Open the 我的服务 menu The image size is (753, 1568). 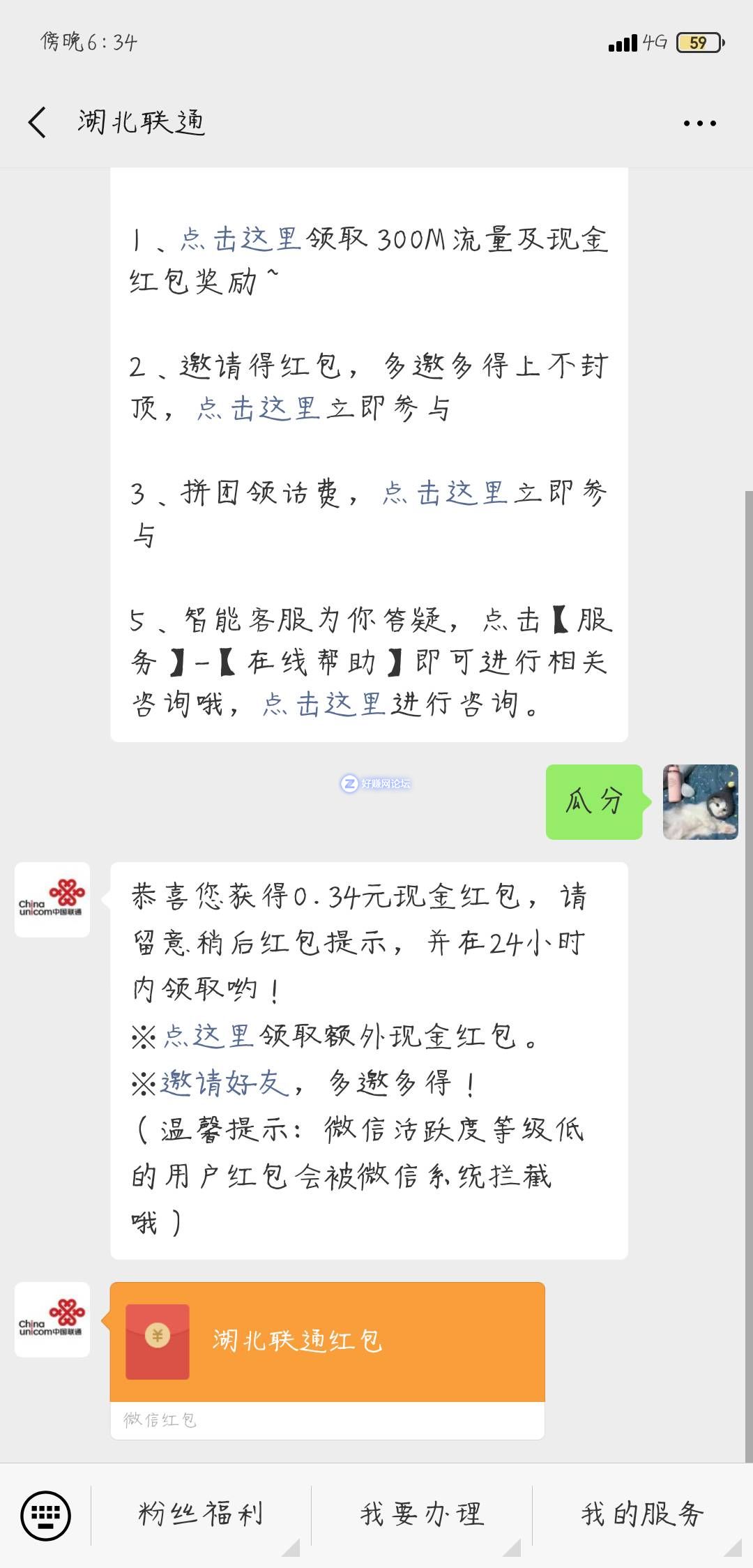pyautogui.click(x=642, y=1515)
